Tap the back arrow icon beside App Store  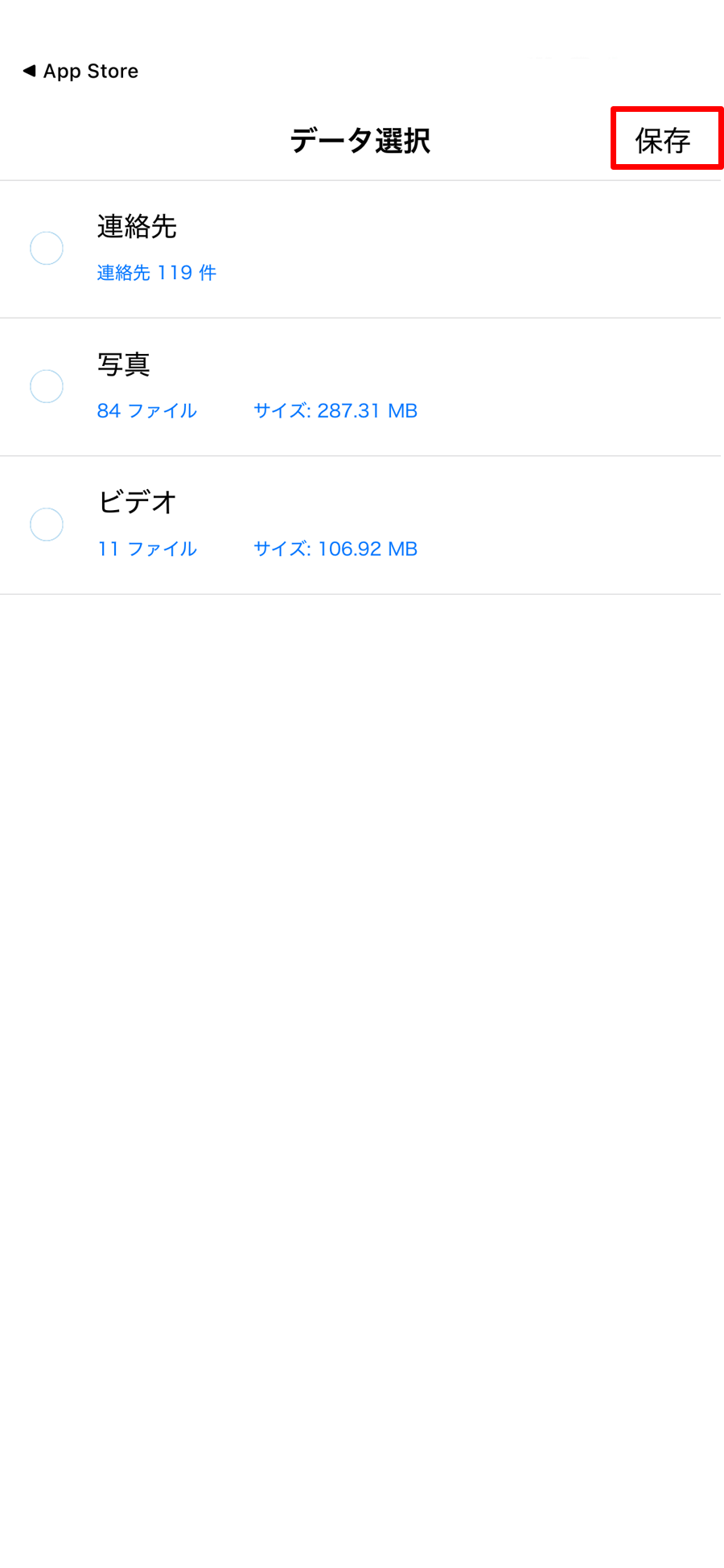30,71
